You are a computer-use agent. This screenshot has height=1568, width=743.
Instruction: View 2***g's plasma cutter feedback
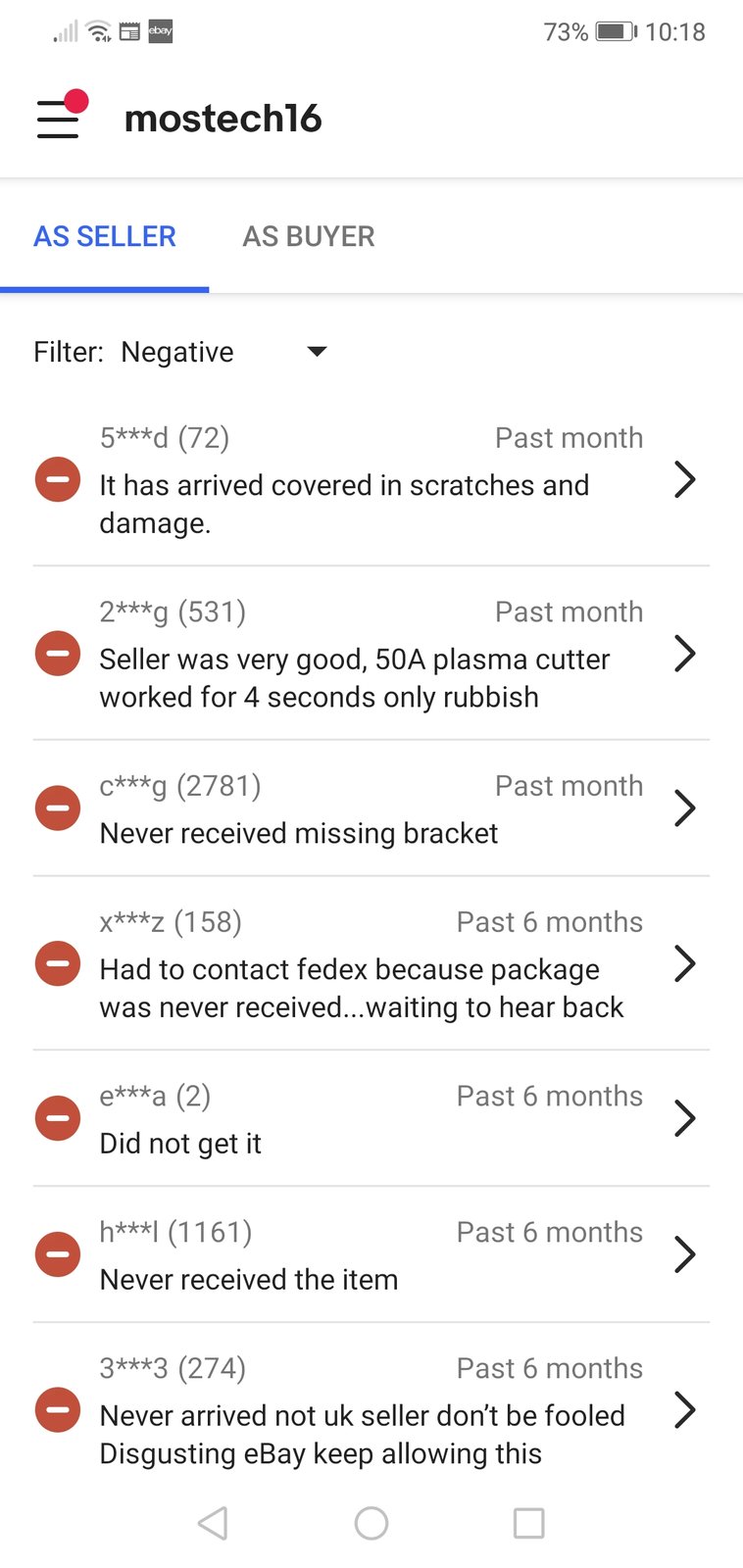click(x=371, y=655)
